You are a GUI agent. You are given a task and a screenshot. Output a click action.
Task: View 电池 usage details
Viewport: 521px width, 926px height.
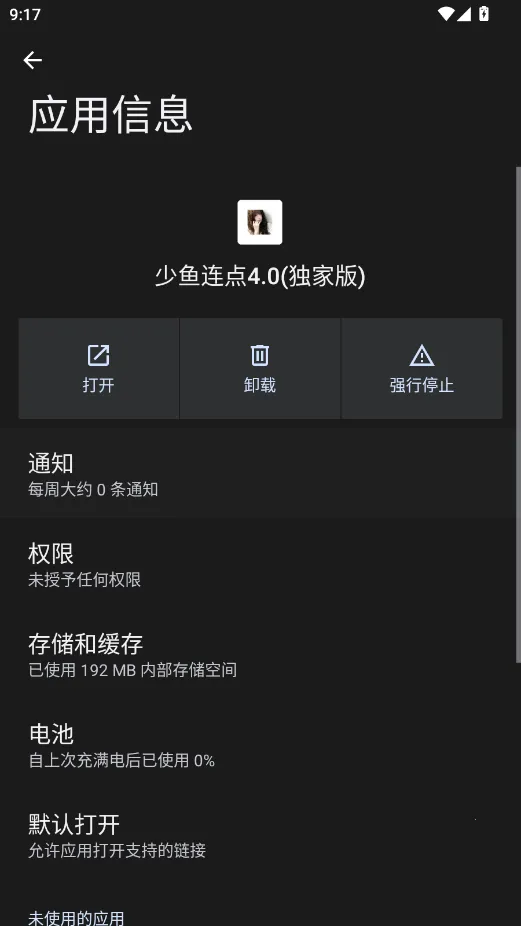pyautogui.click(x=258, y=745)
